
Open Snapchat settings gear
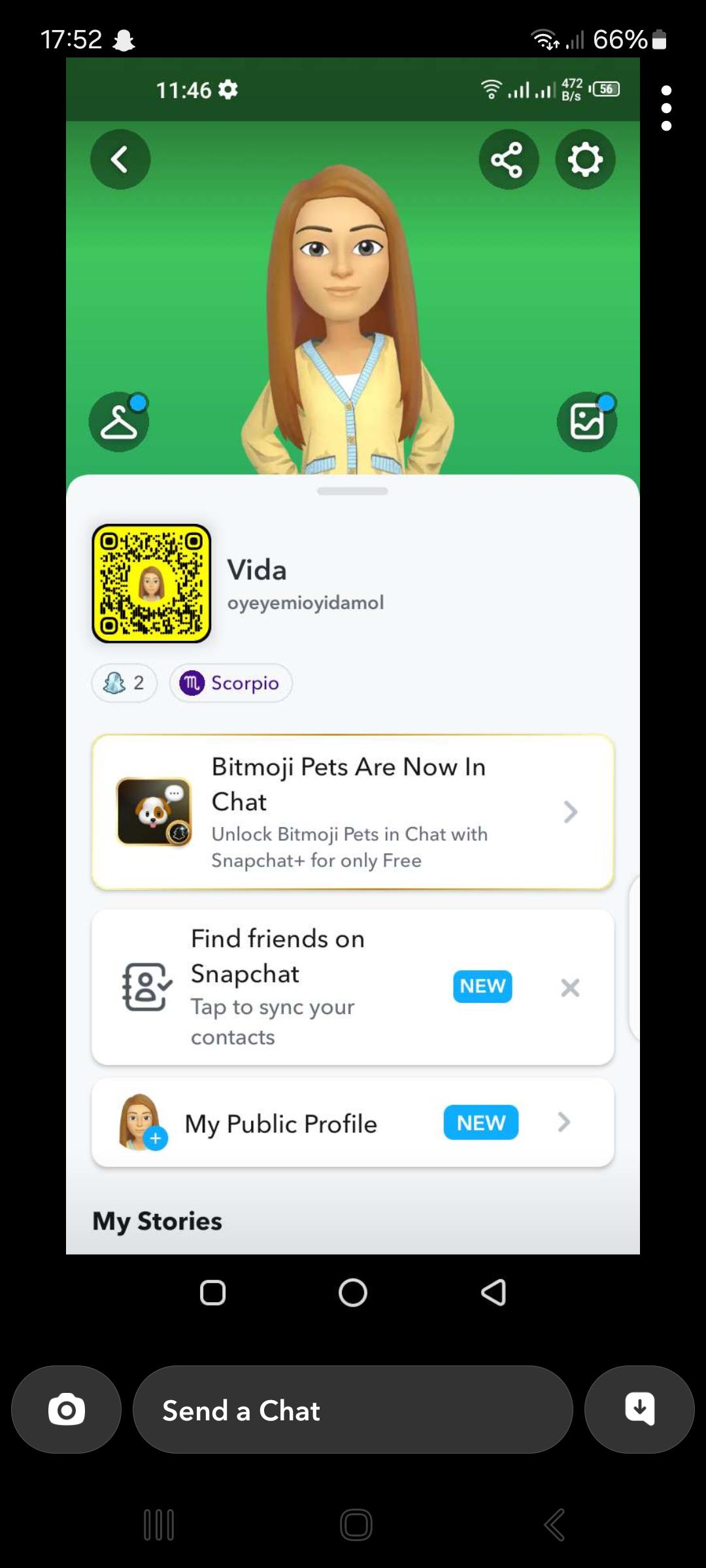585,159
